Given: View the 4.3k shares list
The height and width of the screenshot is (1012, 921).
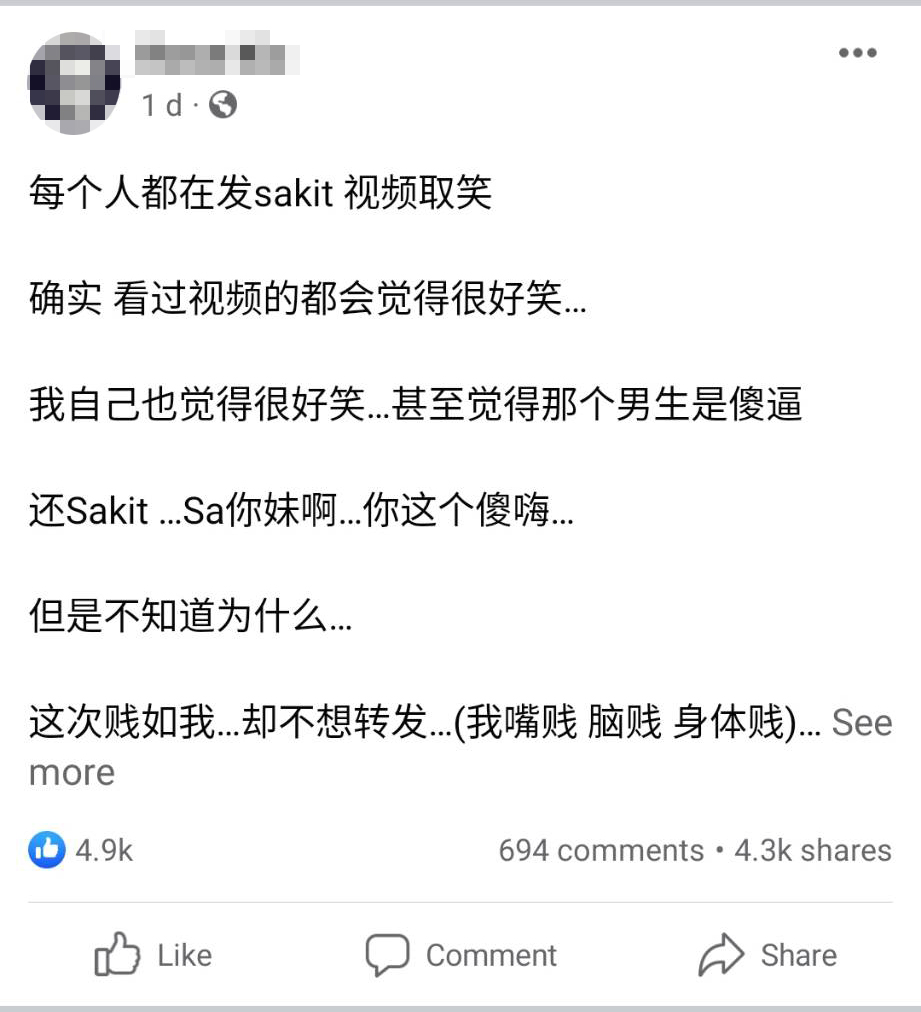Looking at the screenshot, I should pyautogui.click(x=812, y=851).
